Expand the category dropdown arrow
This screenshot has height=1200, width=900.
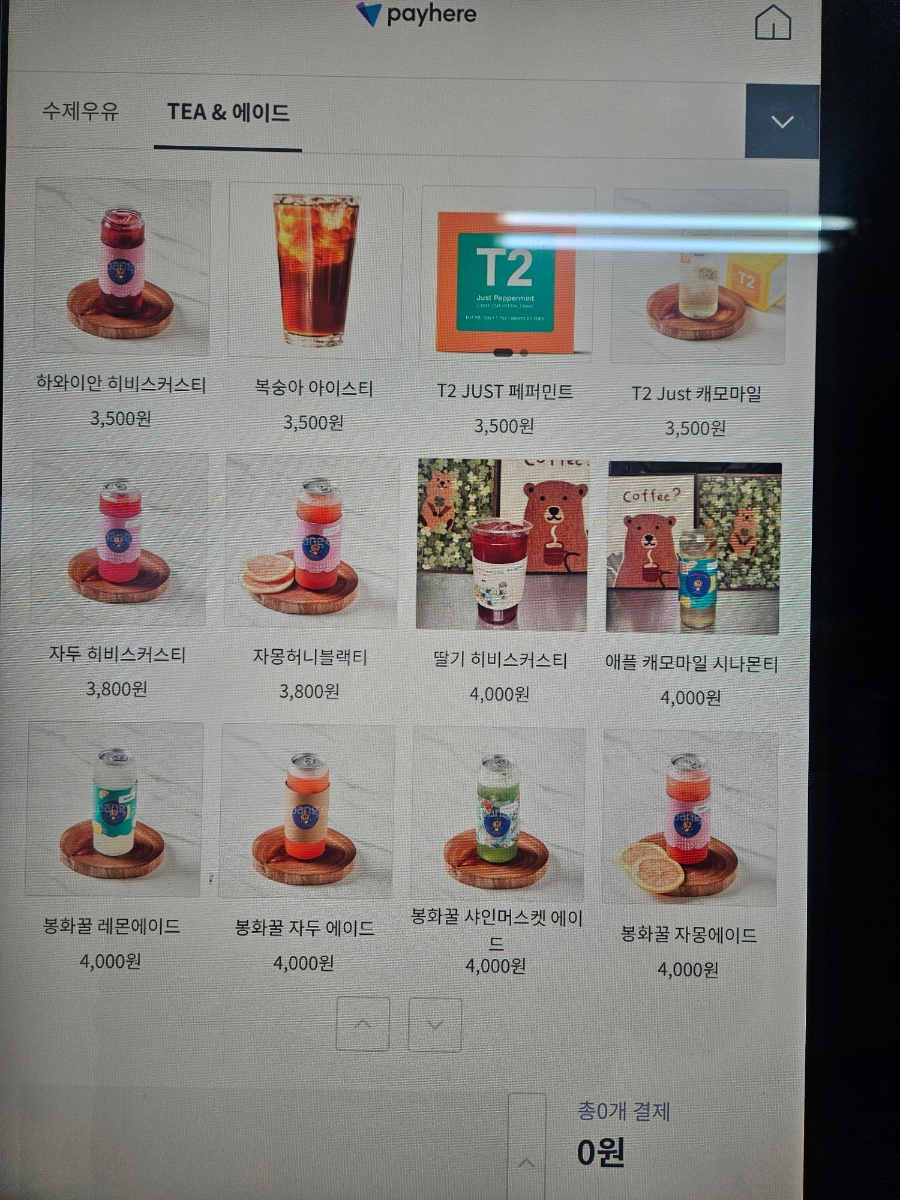tap(782, 121)
